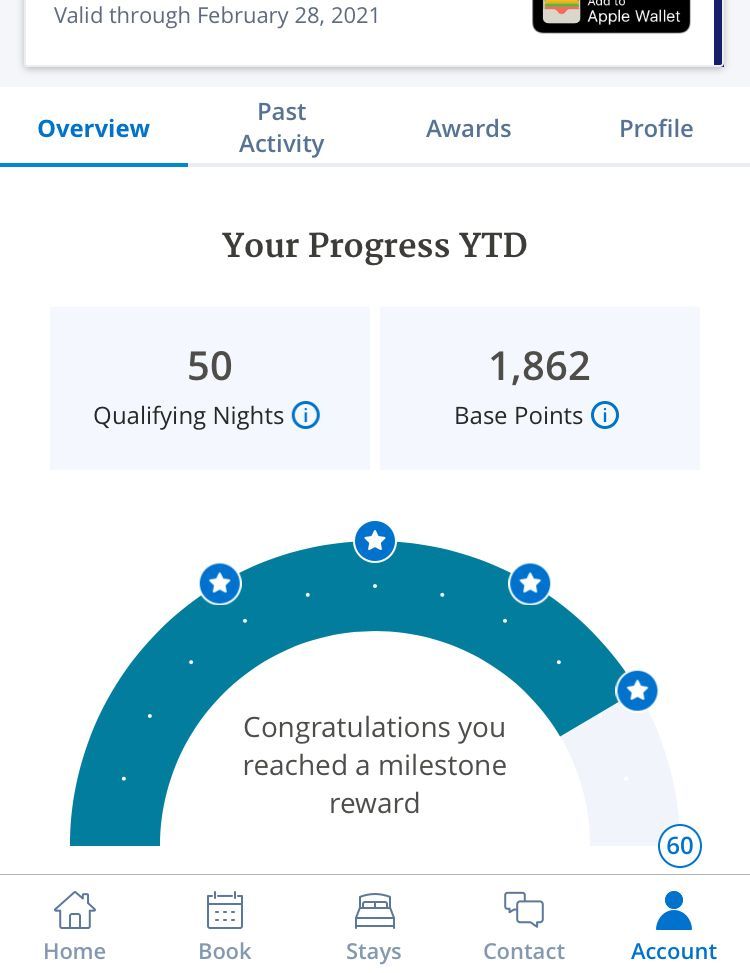
Task: Open the Awards tab
Action: [468, 128]
